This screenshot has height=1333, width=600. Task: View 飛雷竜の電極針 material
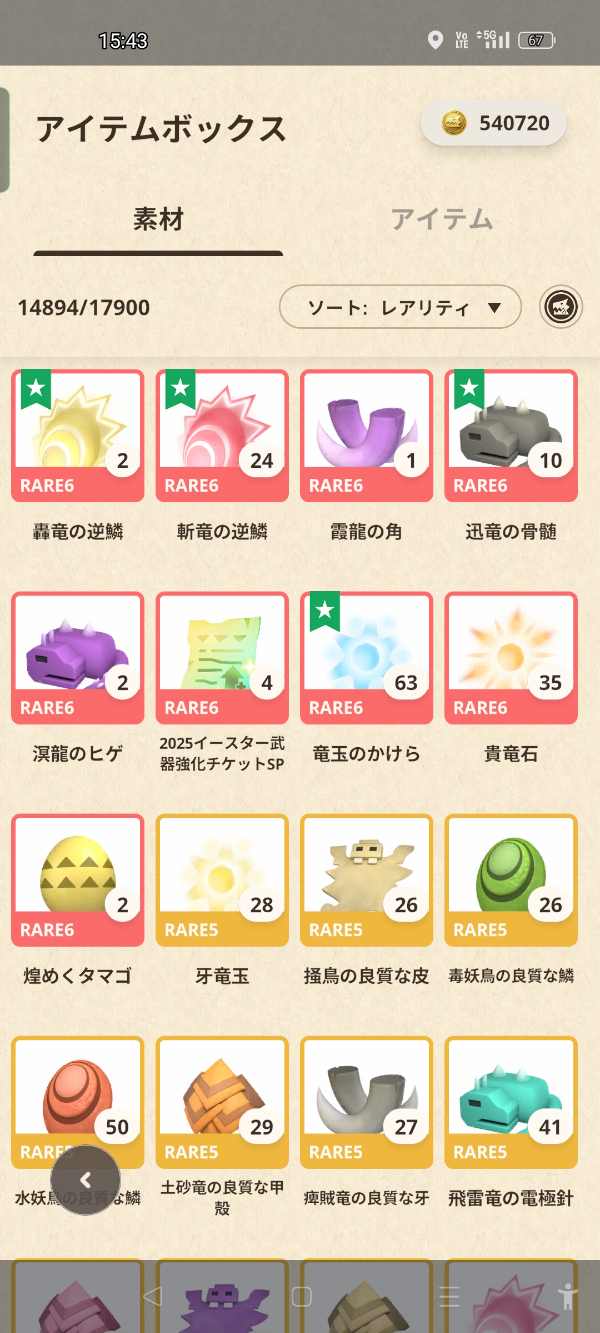[x=511, y=1102]
